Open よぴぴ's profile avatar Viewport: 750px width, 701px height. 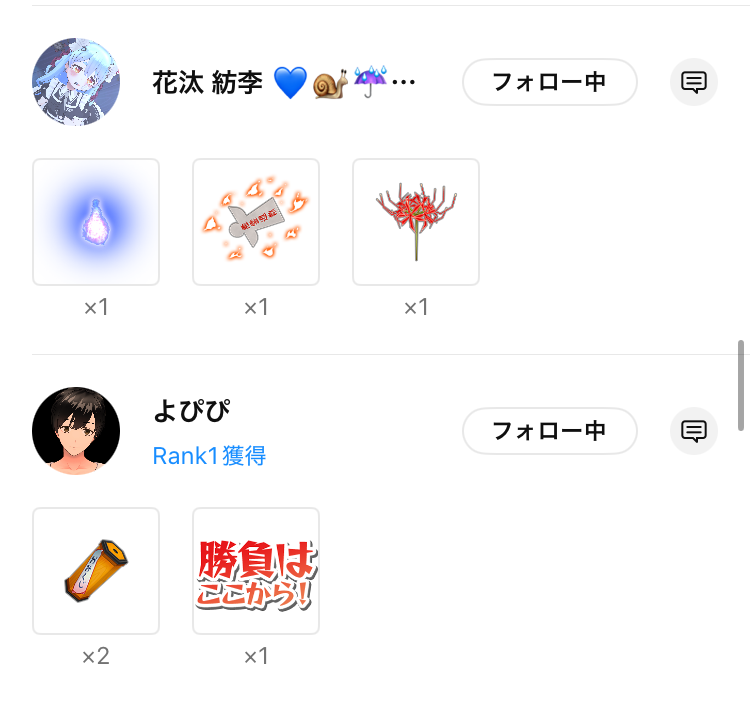pyautogui.click(x=76, y=431)
